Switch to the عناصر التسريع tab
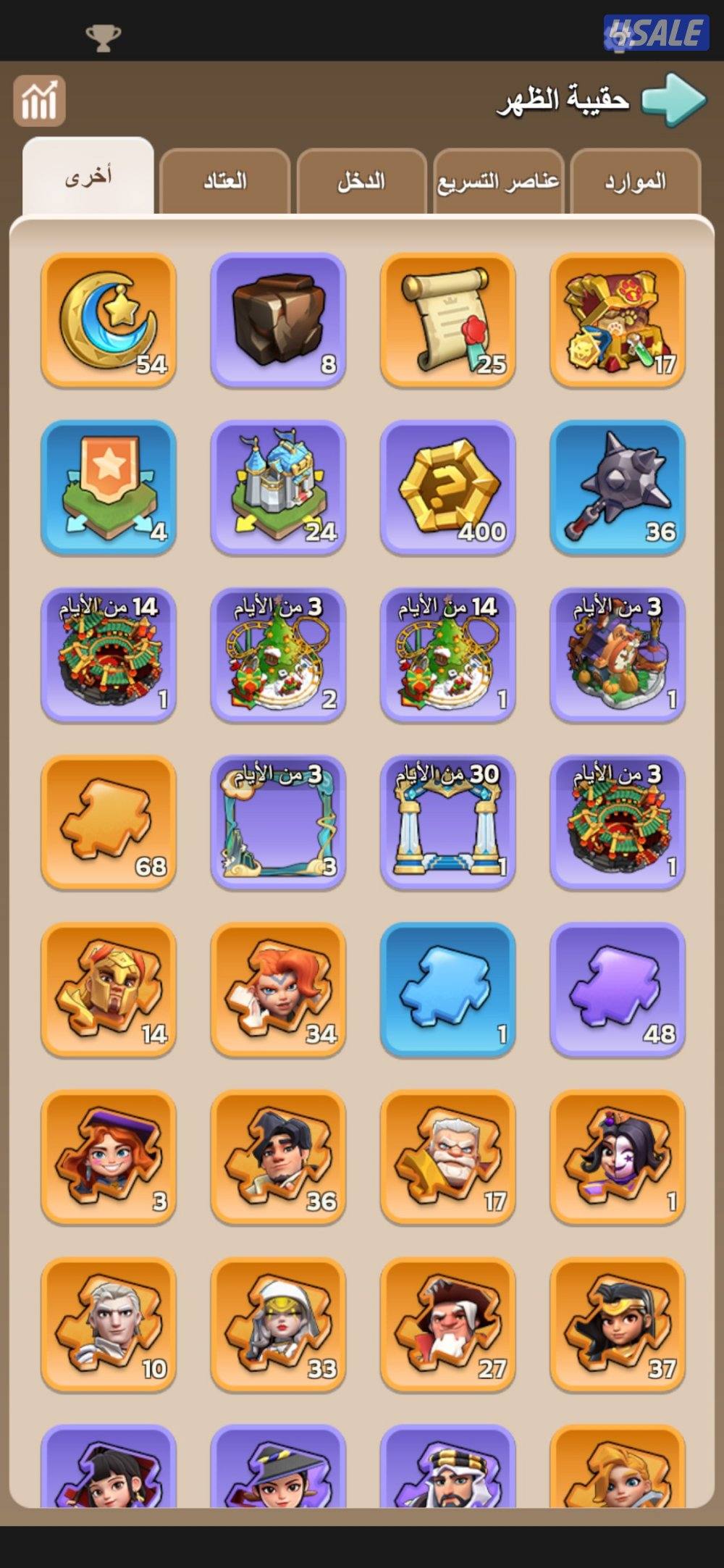 (x=498, y=181)
